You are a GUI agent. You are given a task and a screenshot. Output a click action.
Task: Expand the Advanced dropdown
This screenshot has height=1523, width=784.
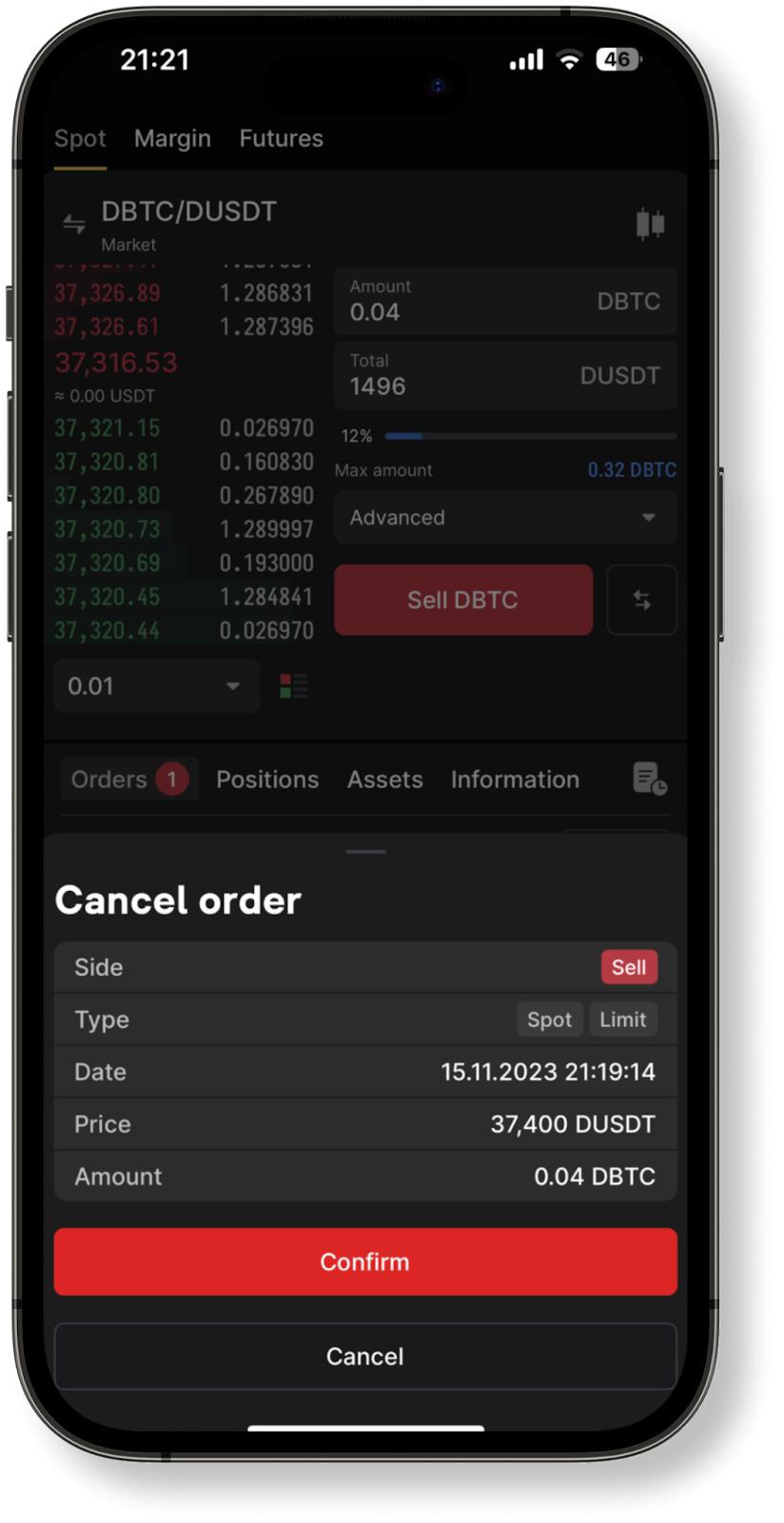click(x=504, y=518)
